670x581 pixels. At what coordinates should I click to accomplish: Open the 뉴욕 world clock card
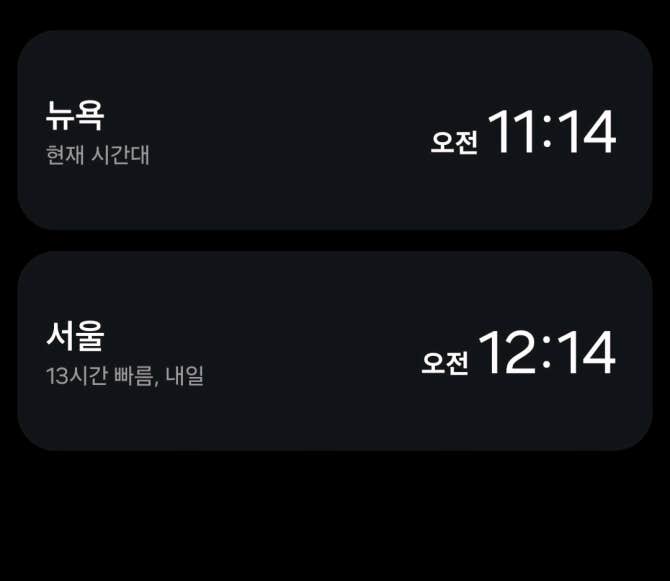[335, 130]
